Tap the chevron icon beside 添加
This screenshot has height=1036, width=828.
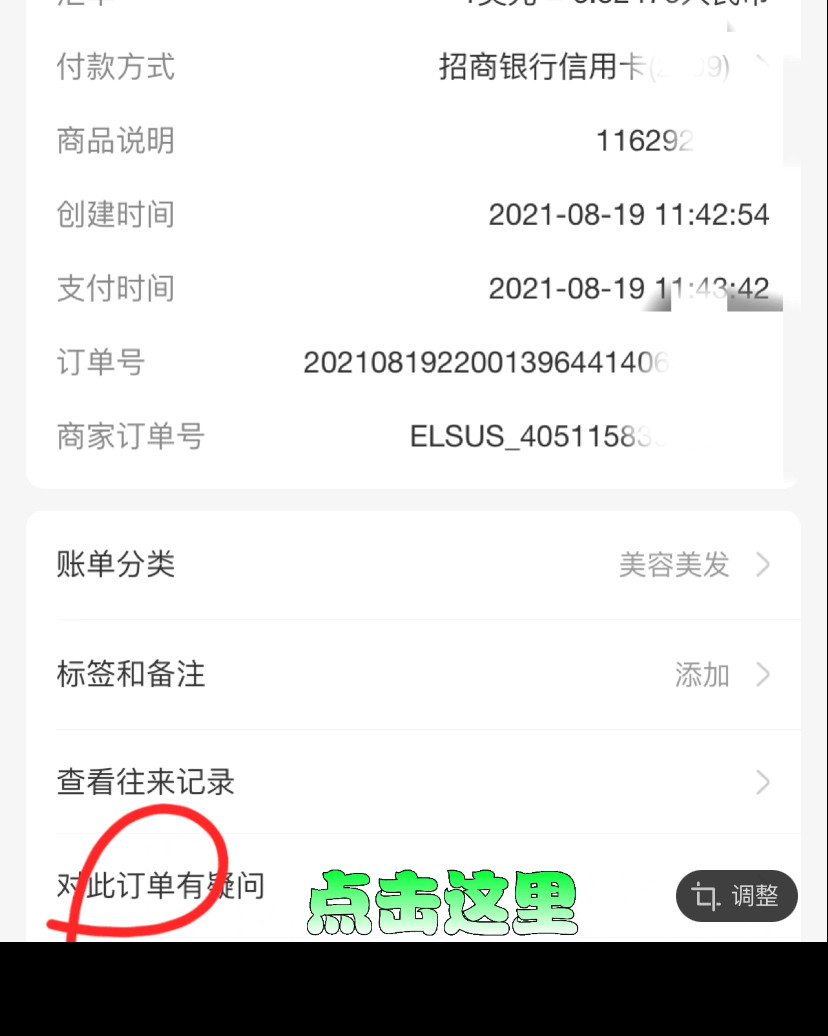pos(764,674)
